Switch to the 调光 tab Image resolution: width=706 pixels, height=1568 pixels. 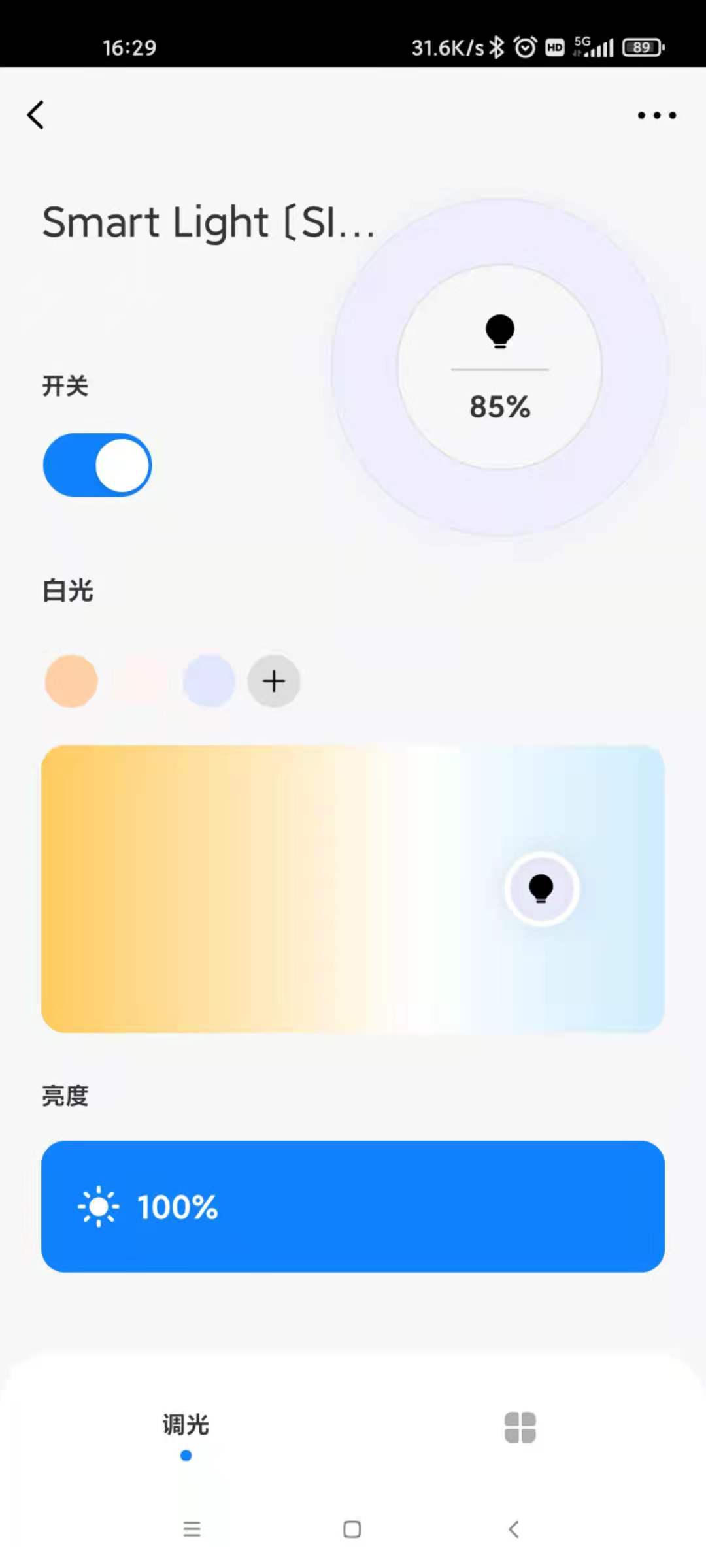coord(186,1426)
